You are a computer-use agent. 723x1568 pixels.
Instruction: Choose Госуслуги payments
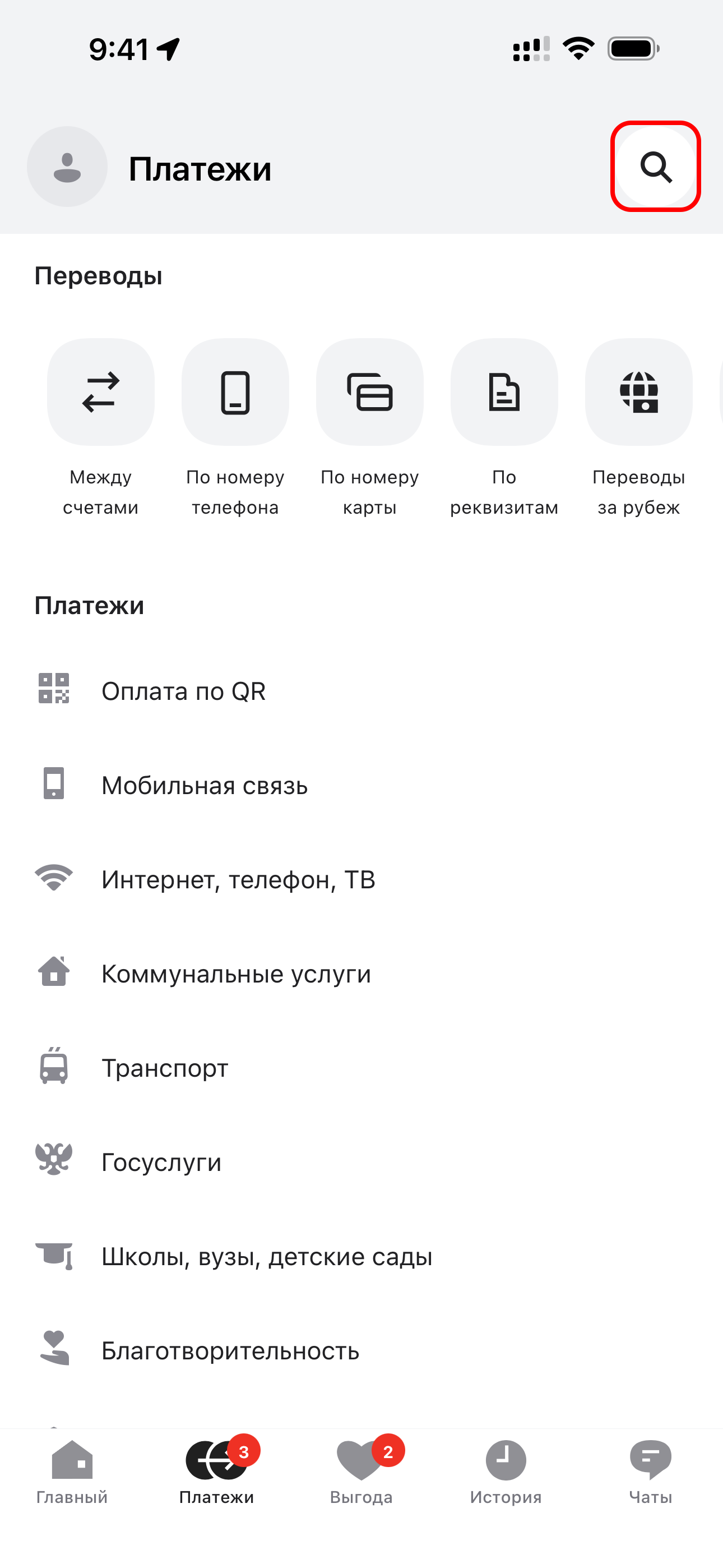point(161,1163)
